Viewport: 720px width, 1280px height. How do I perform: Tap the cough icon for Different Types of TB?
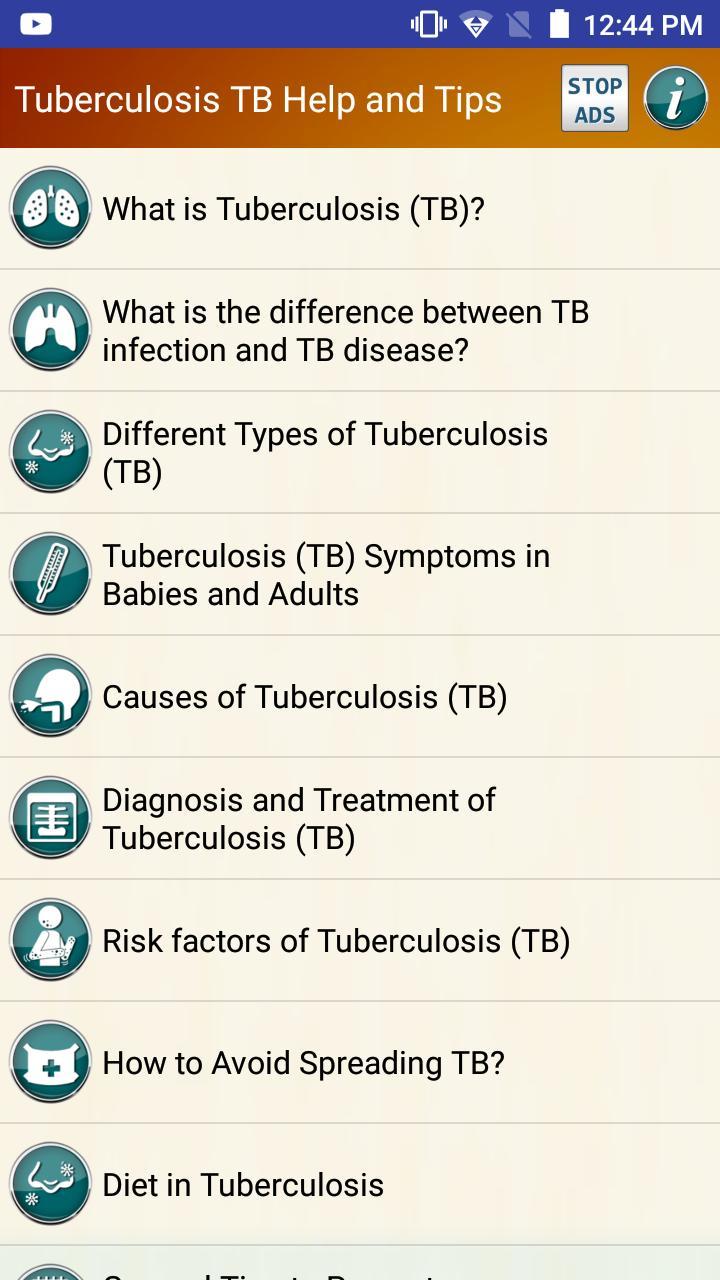tap(50, 452)
